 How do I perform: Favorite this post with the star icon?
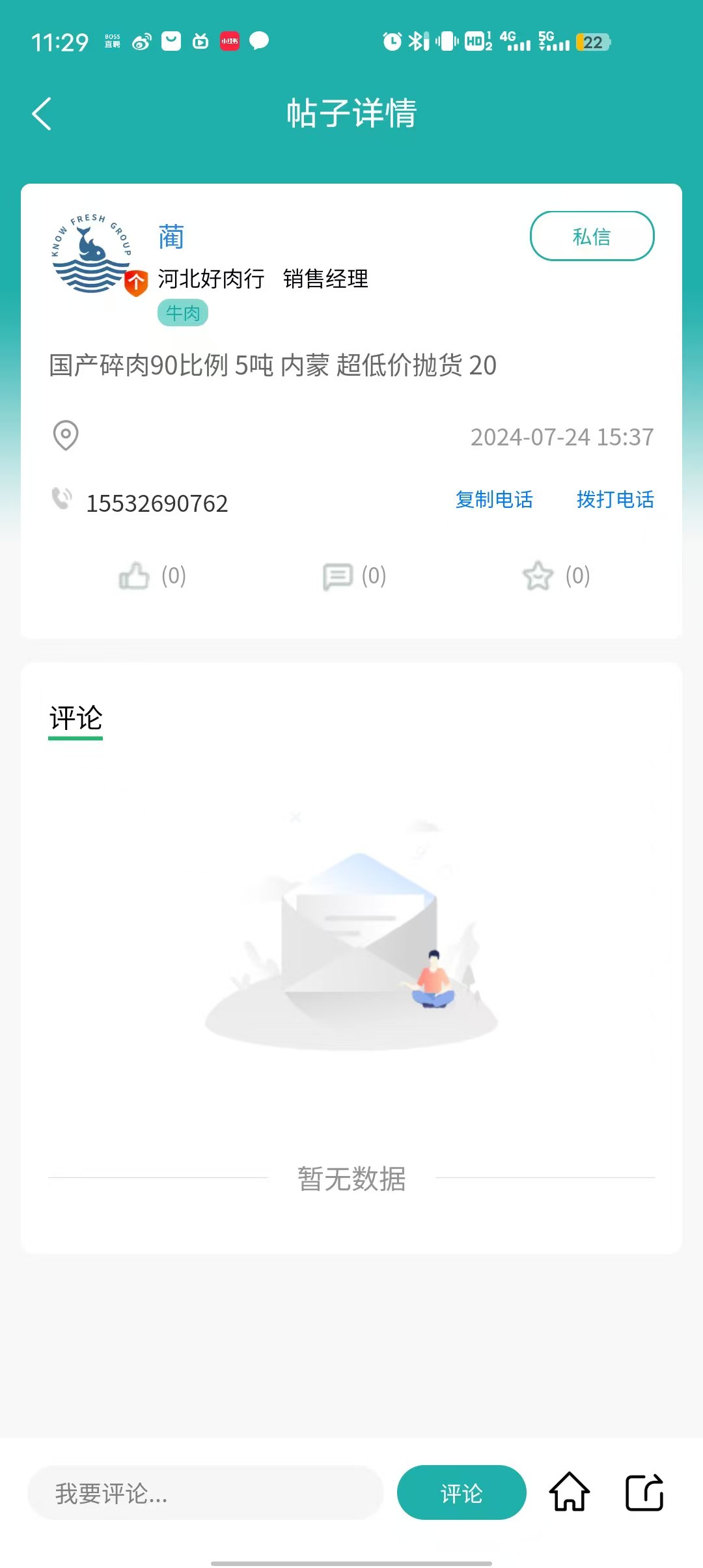click(x=538, y=576)
